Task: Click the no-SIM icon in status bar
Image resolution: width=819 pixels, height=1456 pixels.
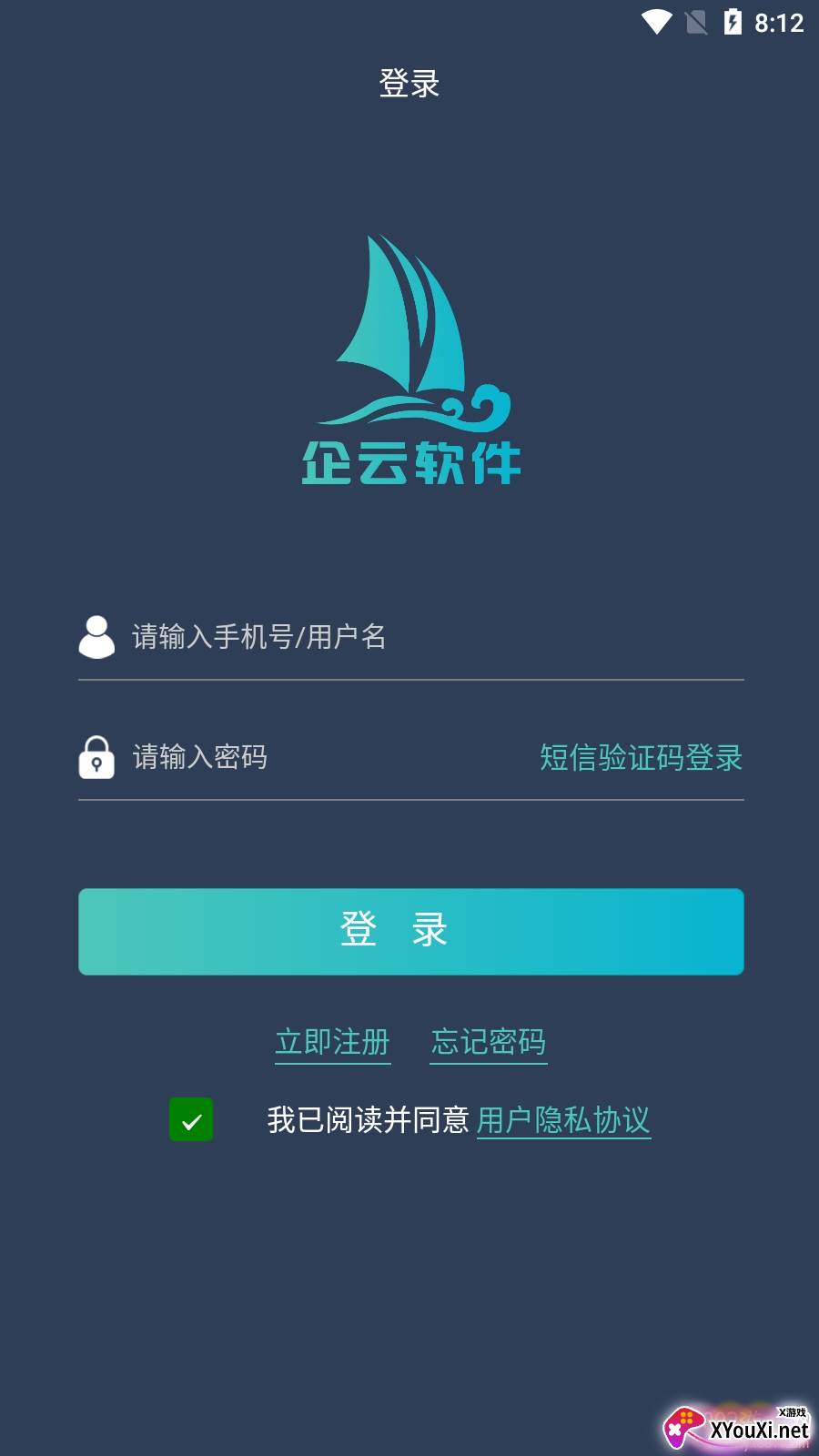Action: tap(696, 22)
